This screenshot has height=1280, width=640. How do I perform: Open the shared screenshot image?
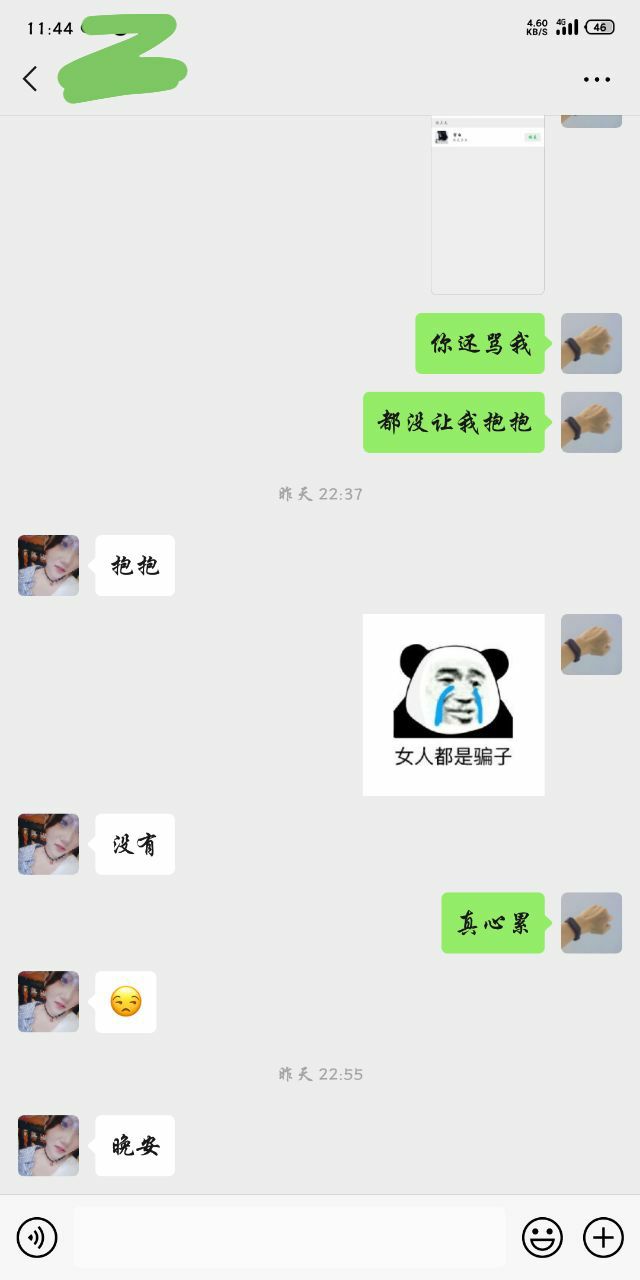click(x=488, y=205)
